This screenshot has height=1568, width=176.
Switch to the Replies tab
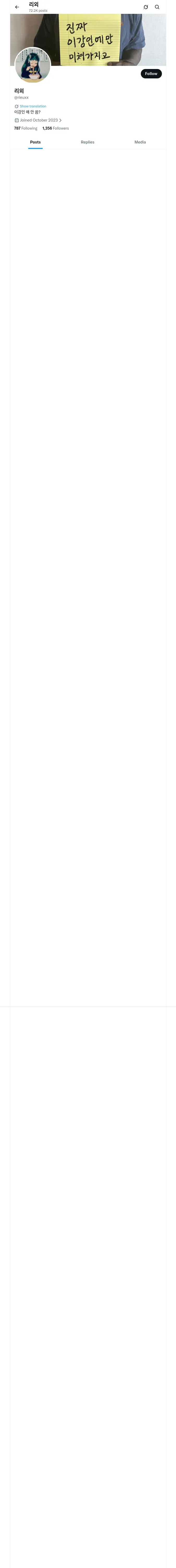pos(87,142)
